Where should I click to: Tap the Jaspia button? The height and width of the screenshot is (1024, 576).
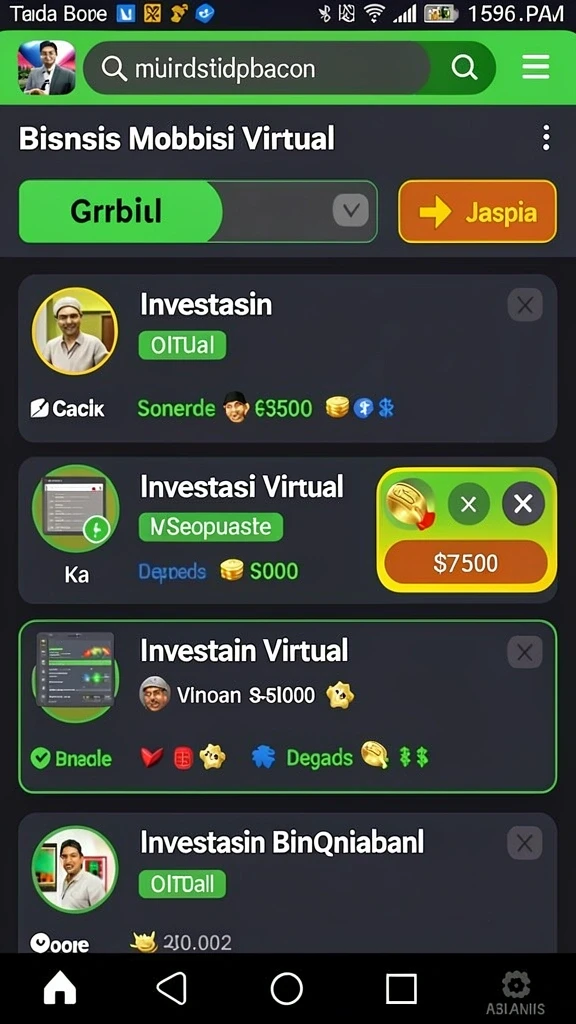point(477,212)
